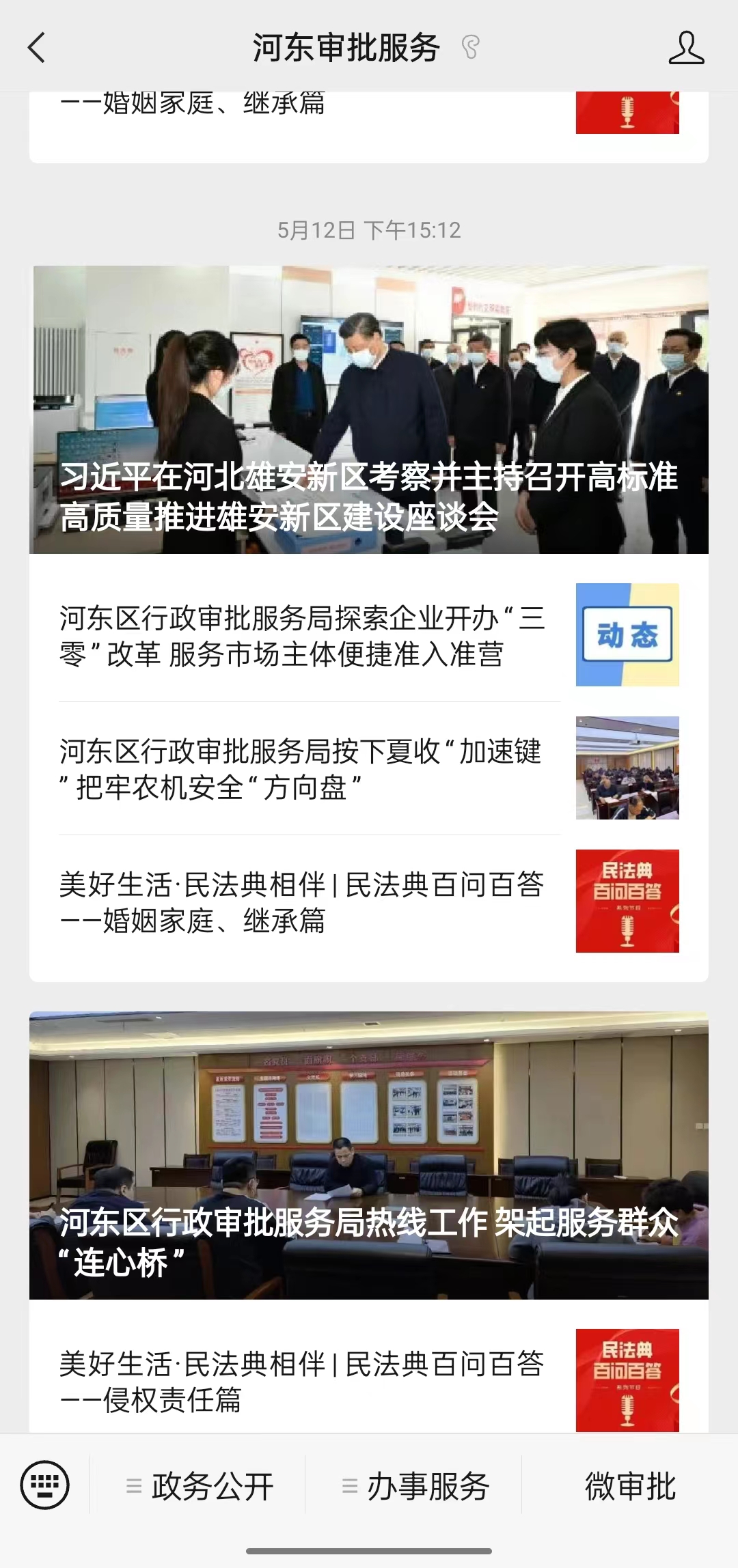
Task: Go back from 河东审批服务 account
Action: 36,48
